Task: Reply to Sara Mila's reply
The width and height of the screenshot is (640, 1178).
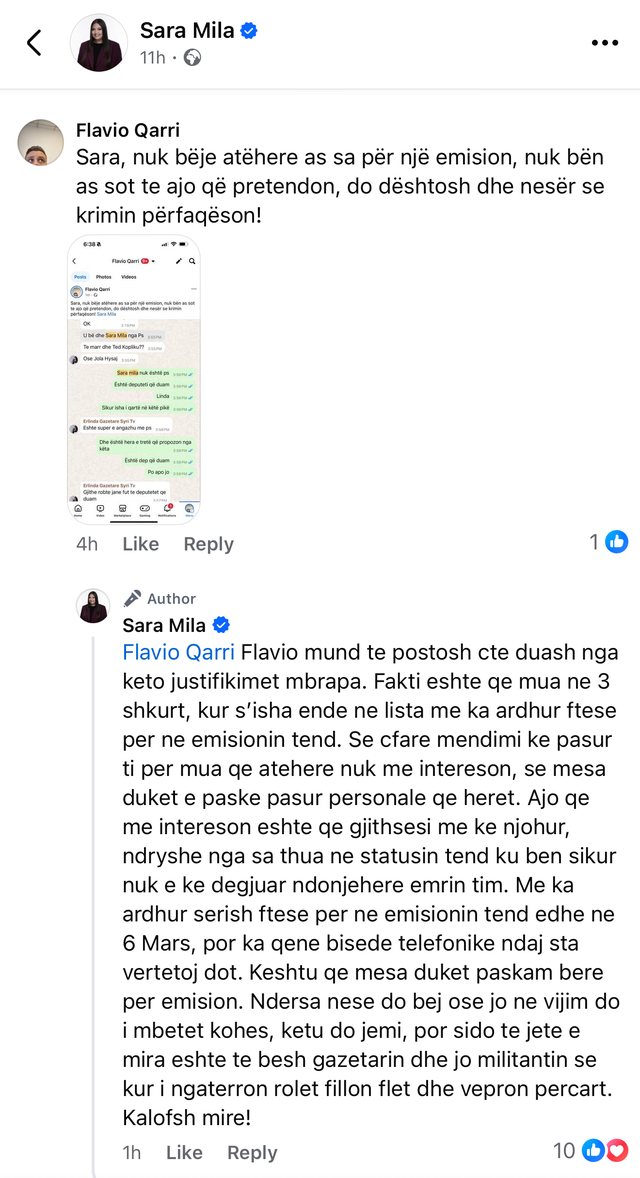Action: pos(252,1153)
